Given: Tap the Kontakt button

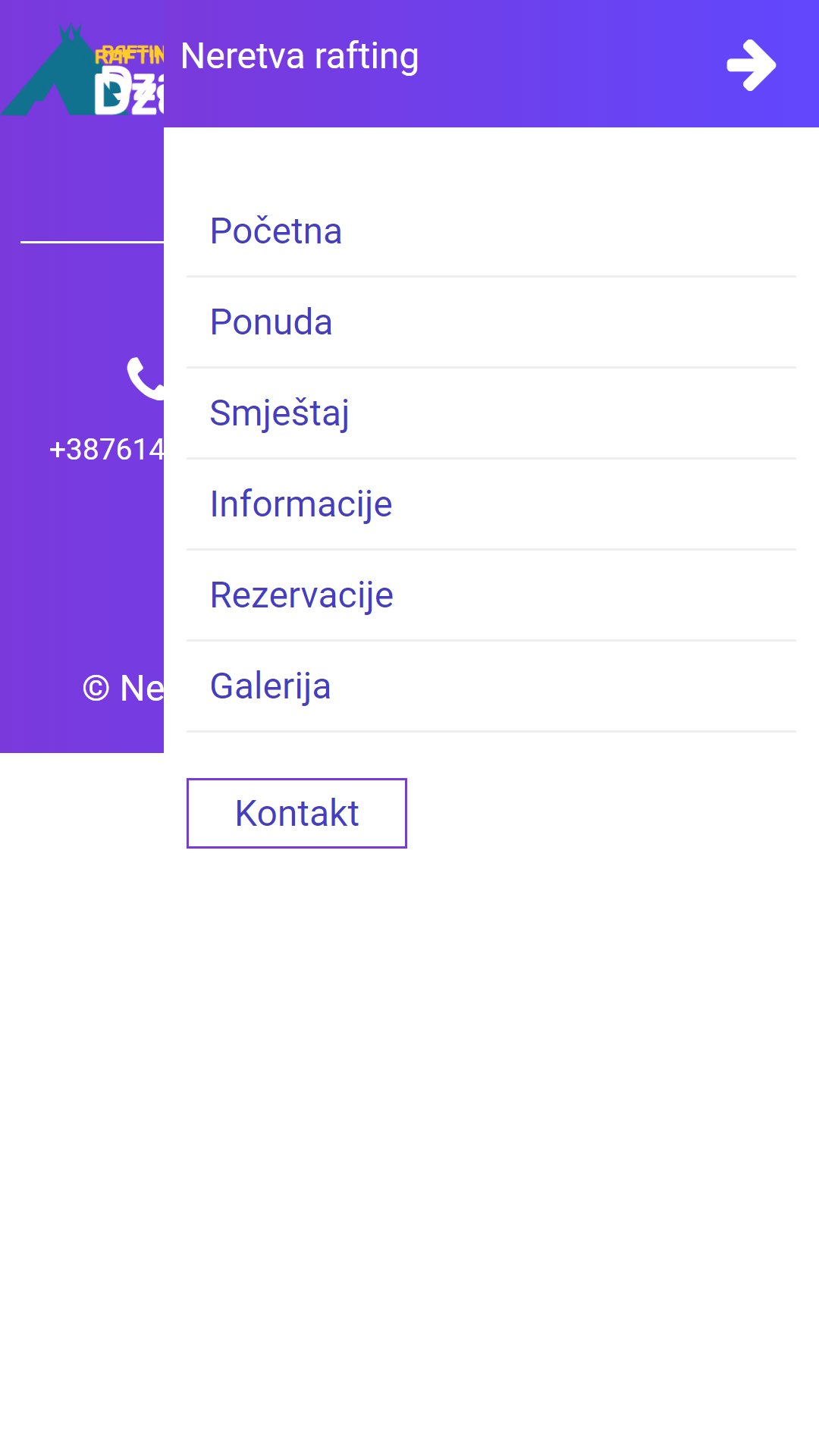Looking at the screenshot, I should point(297,813).
